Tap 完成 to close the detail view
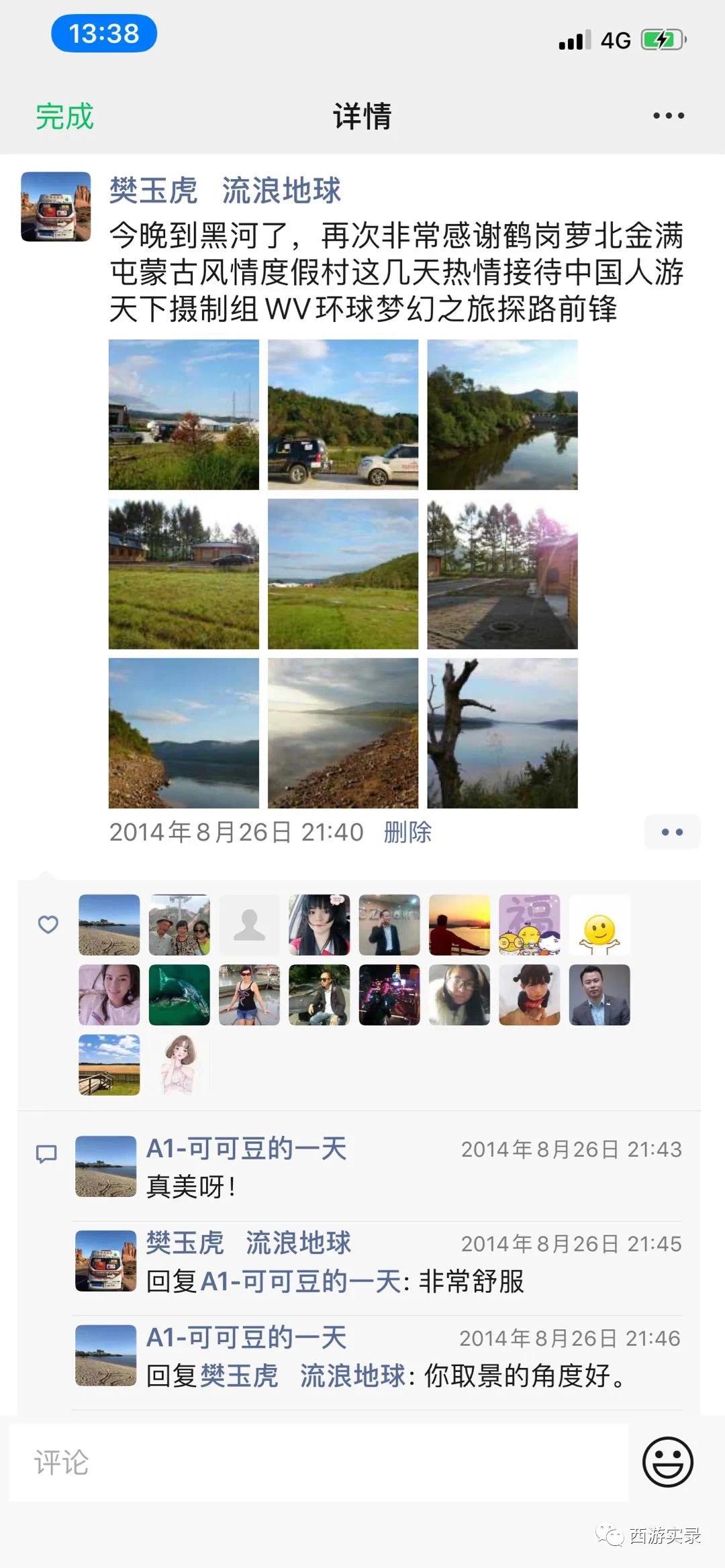 pyautogui.click(x=64, y=117)
